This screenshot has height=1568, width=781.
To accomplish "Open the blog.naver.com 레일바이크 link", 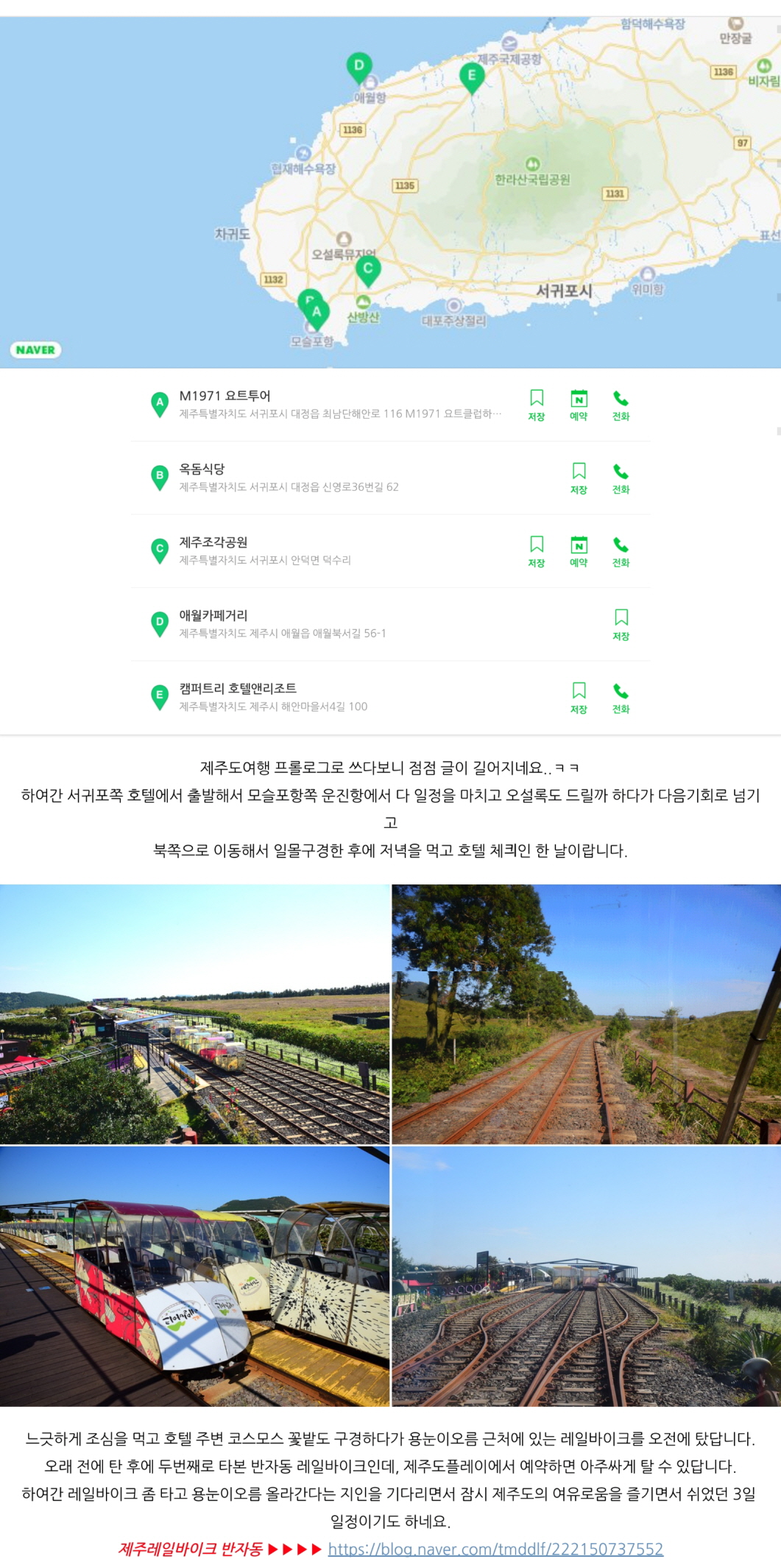I will point(495,1548).
